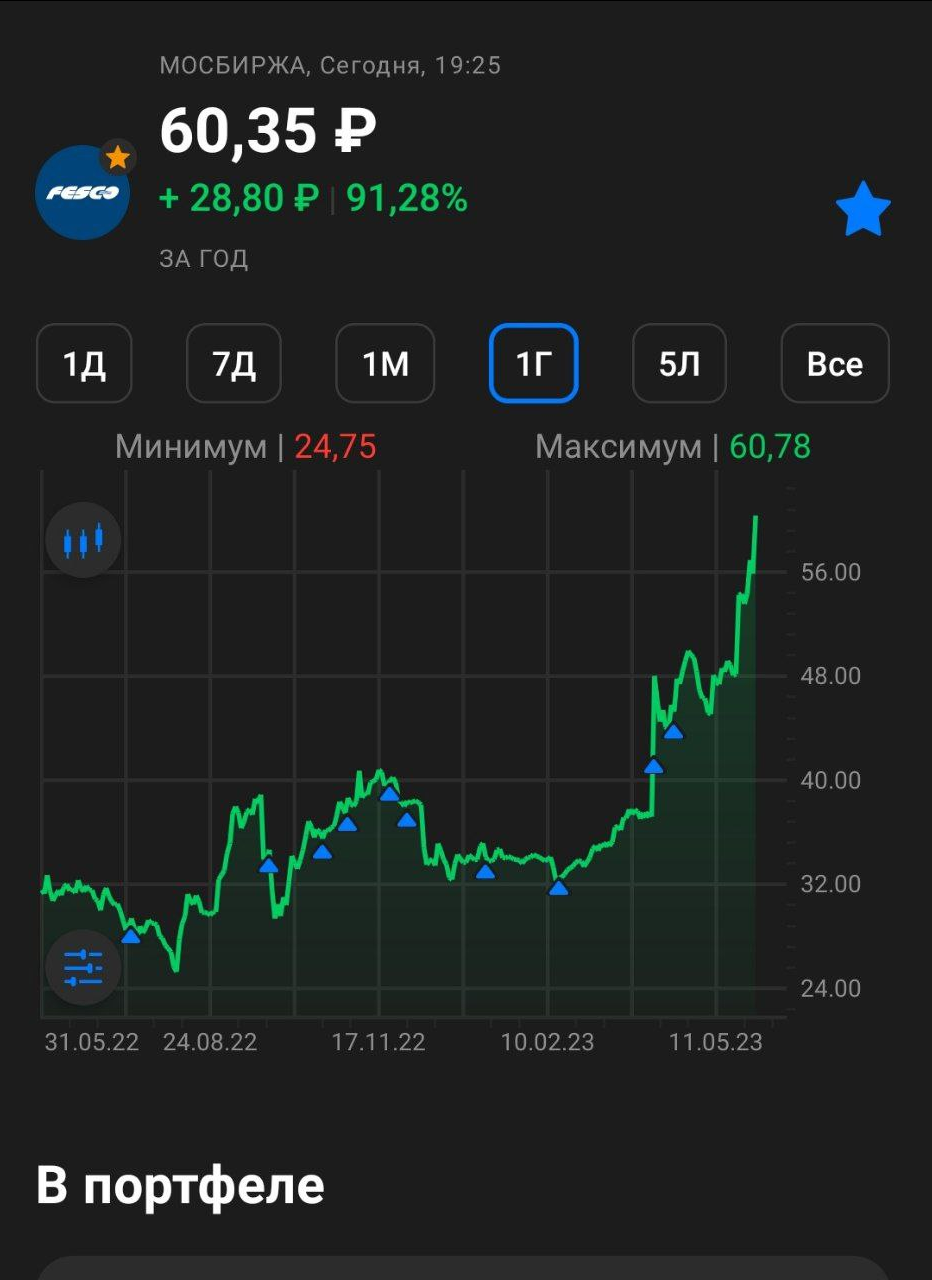Switch to candlestick chart view
The image size is (932, 1280).
point(83,540)
